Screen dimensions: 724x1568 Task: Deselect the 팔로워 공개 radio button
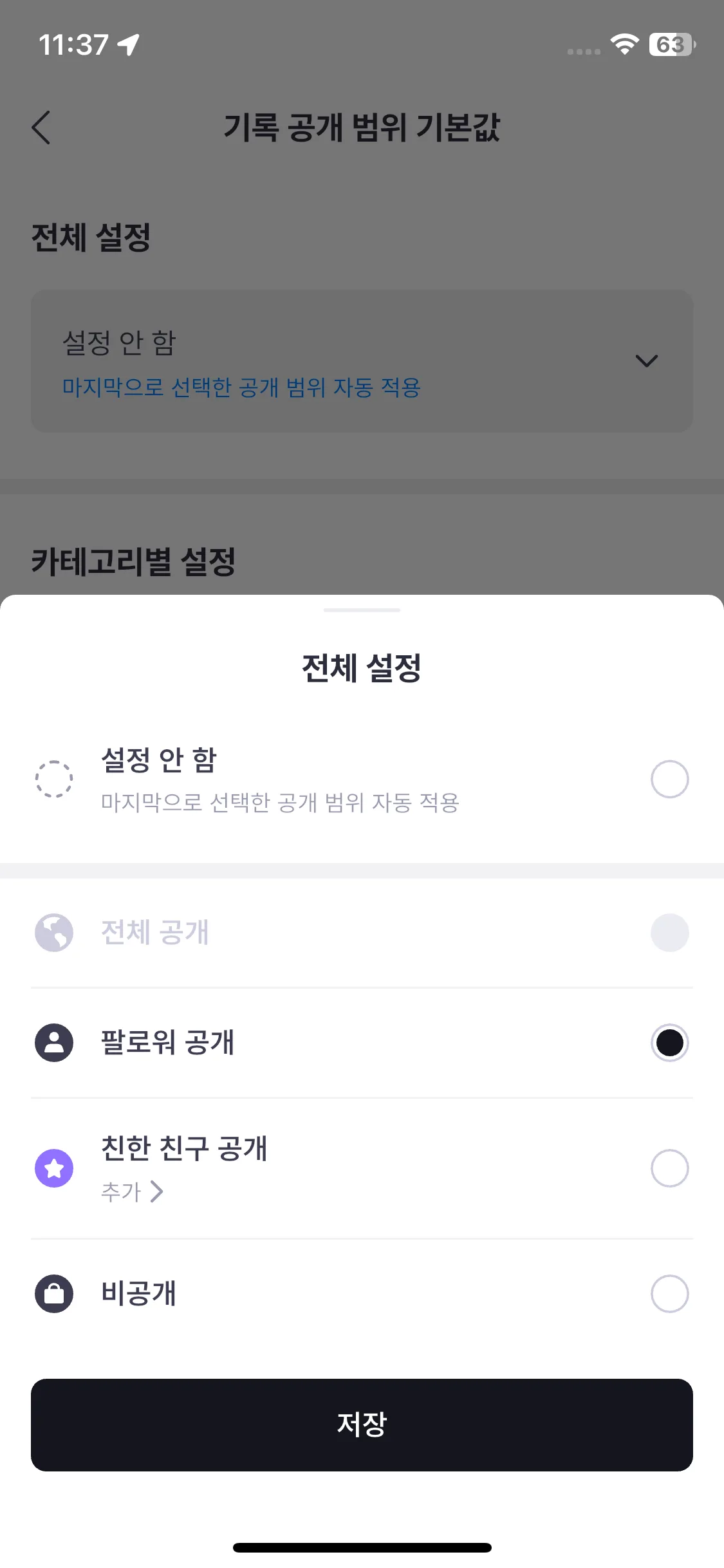670,1043
